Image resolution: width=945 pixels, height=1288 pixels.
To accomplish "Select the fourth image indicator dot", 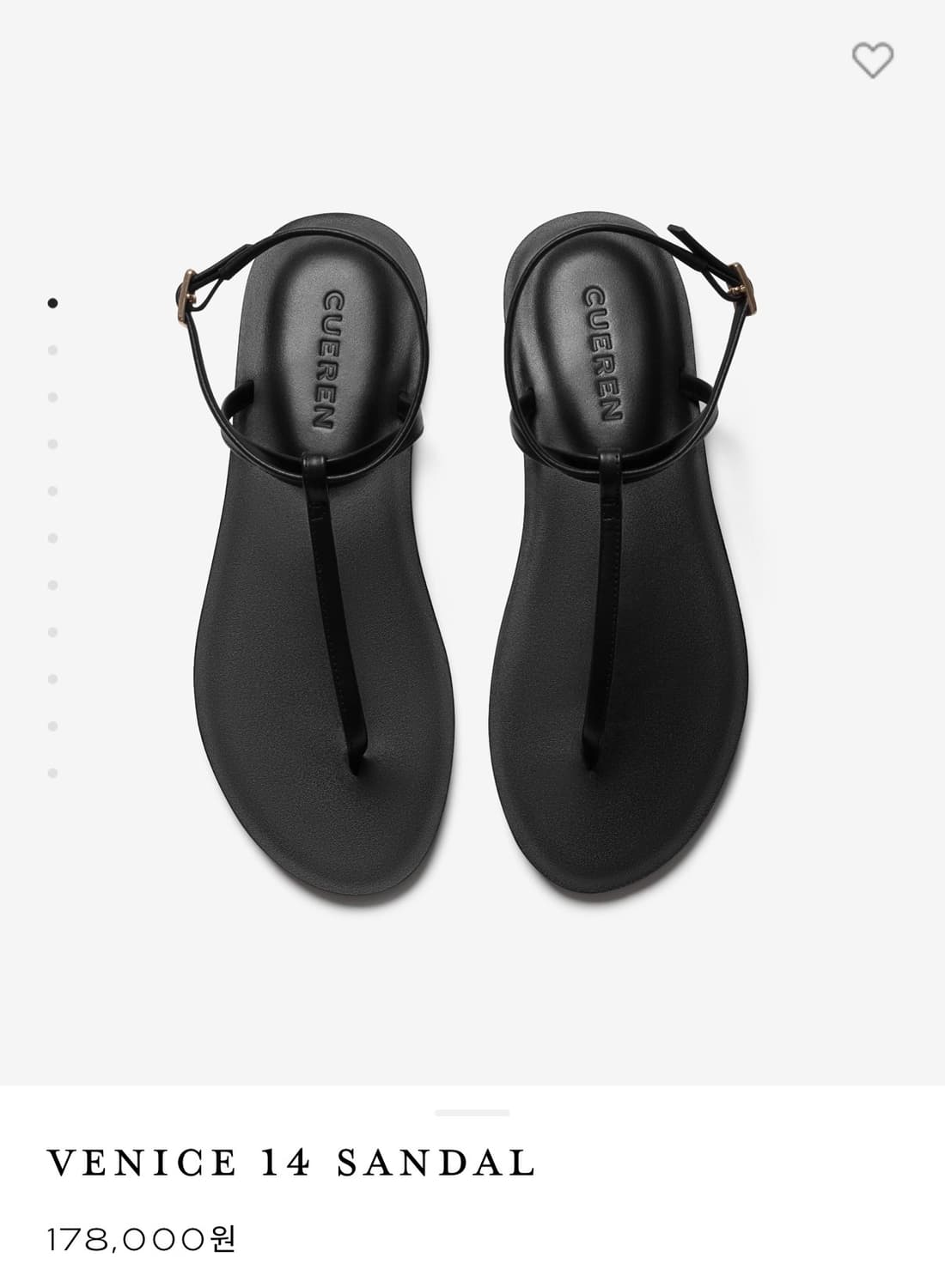I will tap(56, 445).
